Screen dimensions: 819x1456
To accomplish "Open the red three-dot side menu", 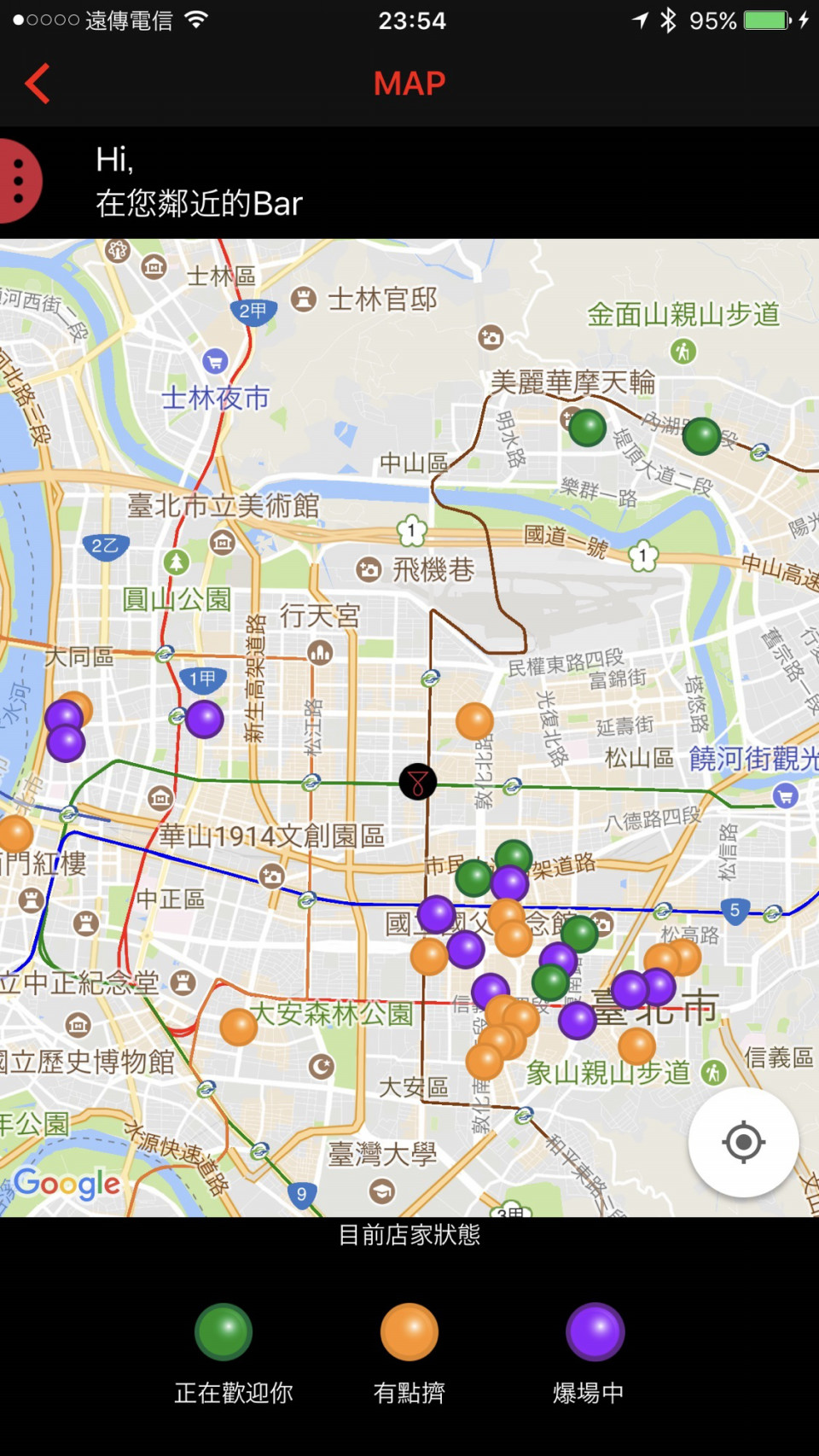I will coord(19,182).
